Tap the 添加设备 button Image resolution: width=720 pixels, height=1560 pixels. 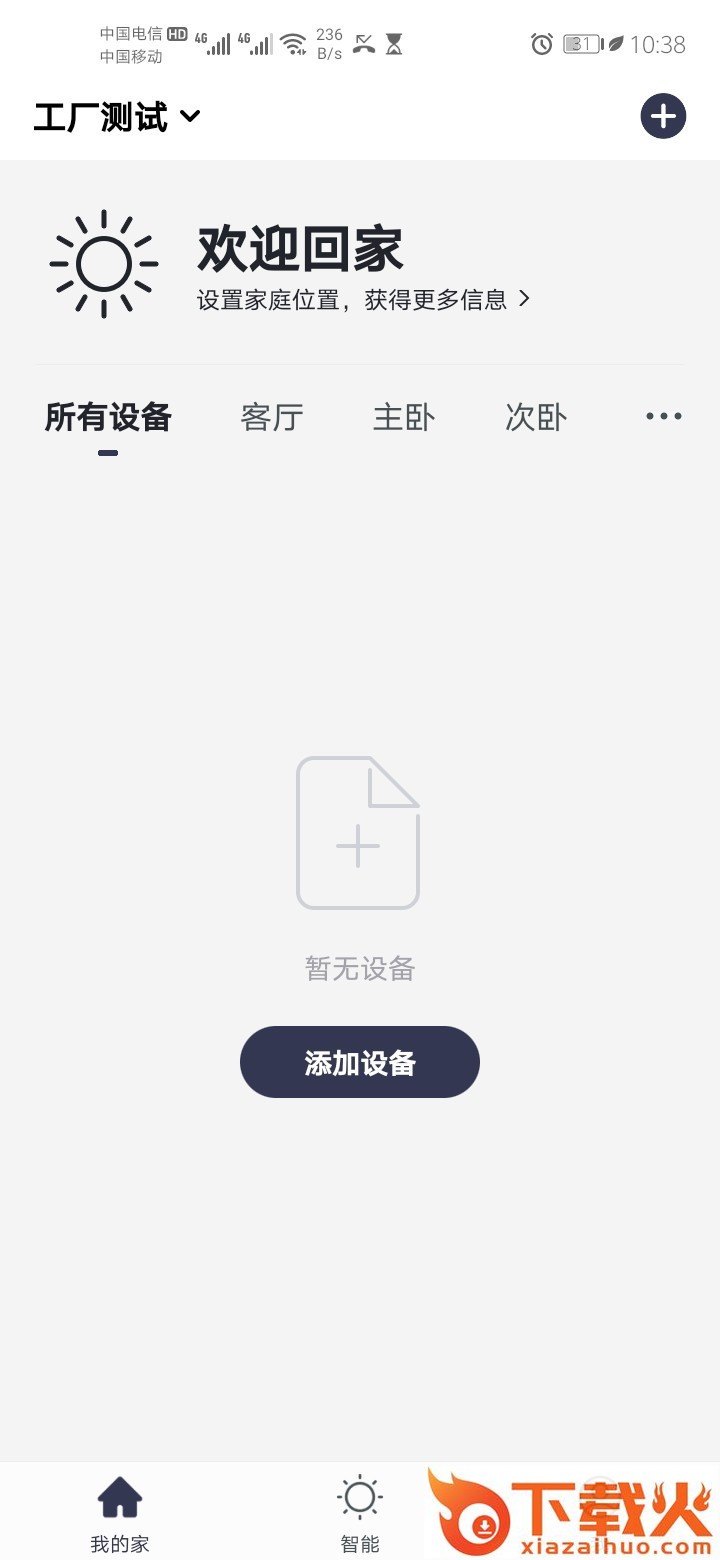pos(360,1062)
